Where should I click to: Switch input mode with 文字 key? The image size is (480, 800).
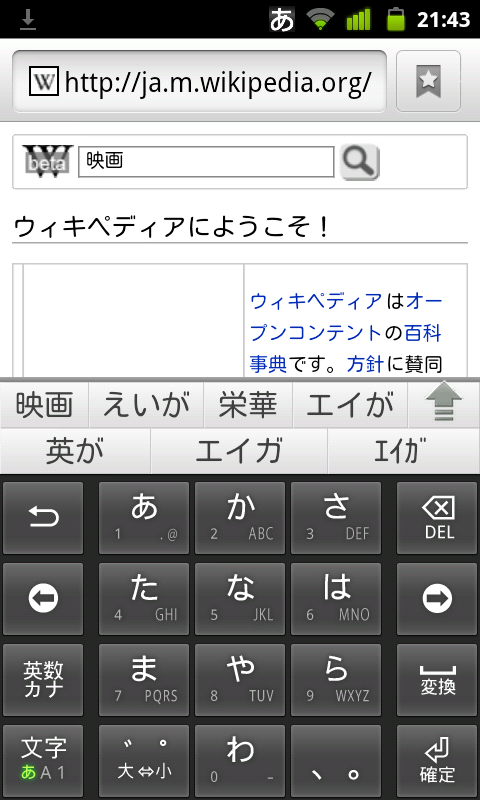coord(43,761)
